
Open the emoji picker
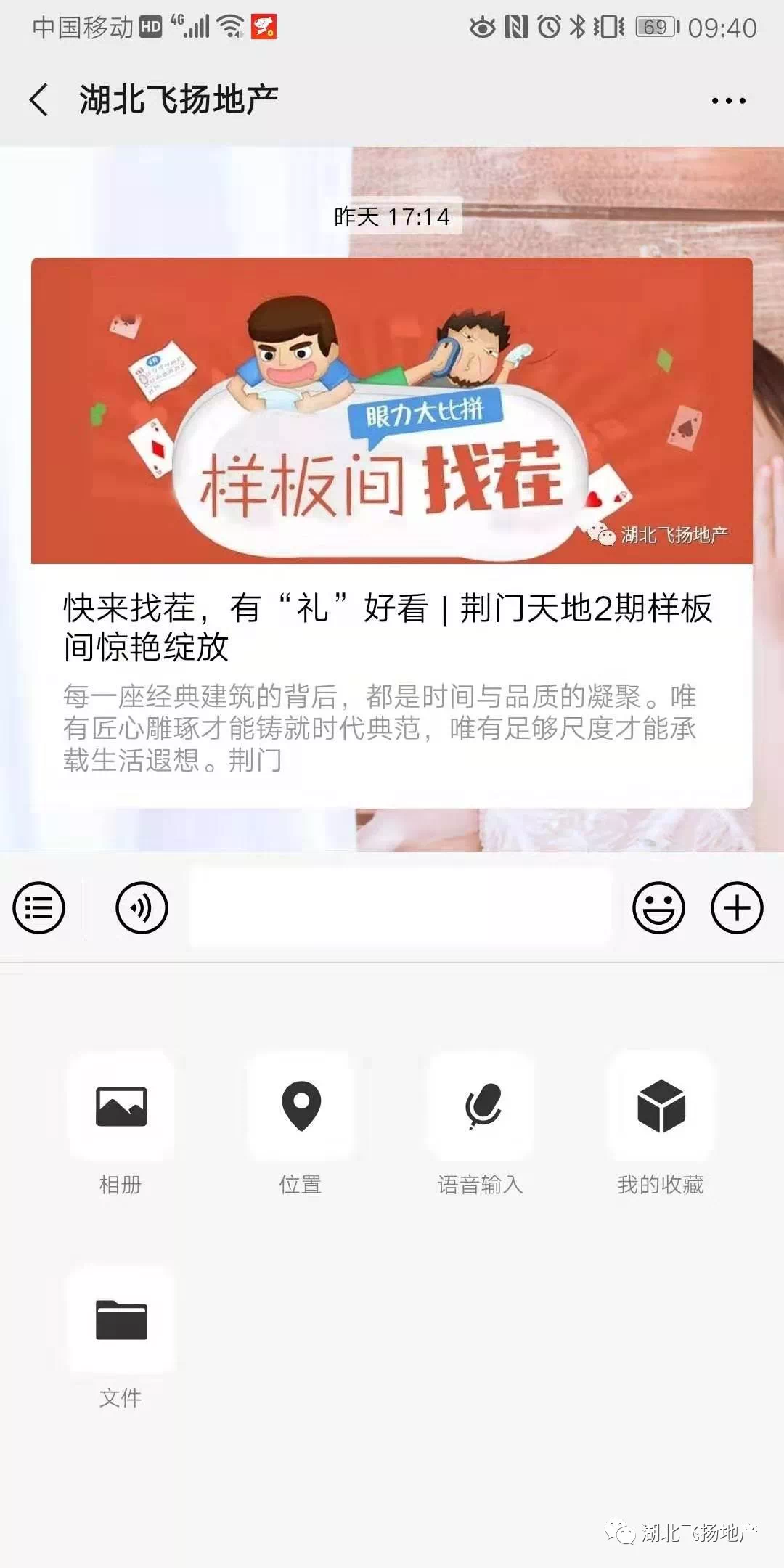click(x=658, y=907)
